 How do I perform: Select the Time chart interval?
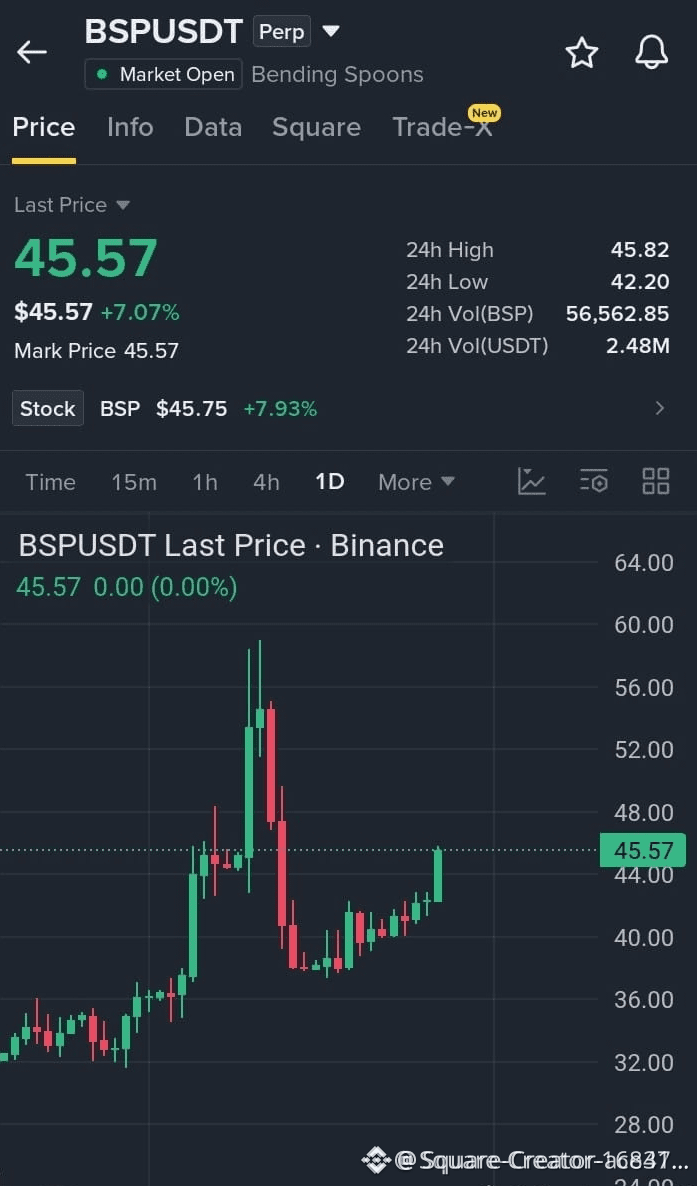point(51,482)
